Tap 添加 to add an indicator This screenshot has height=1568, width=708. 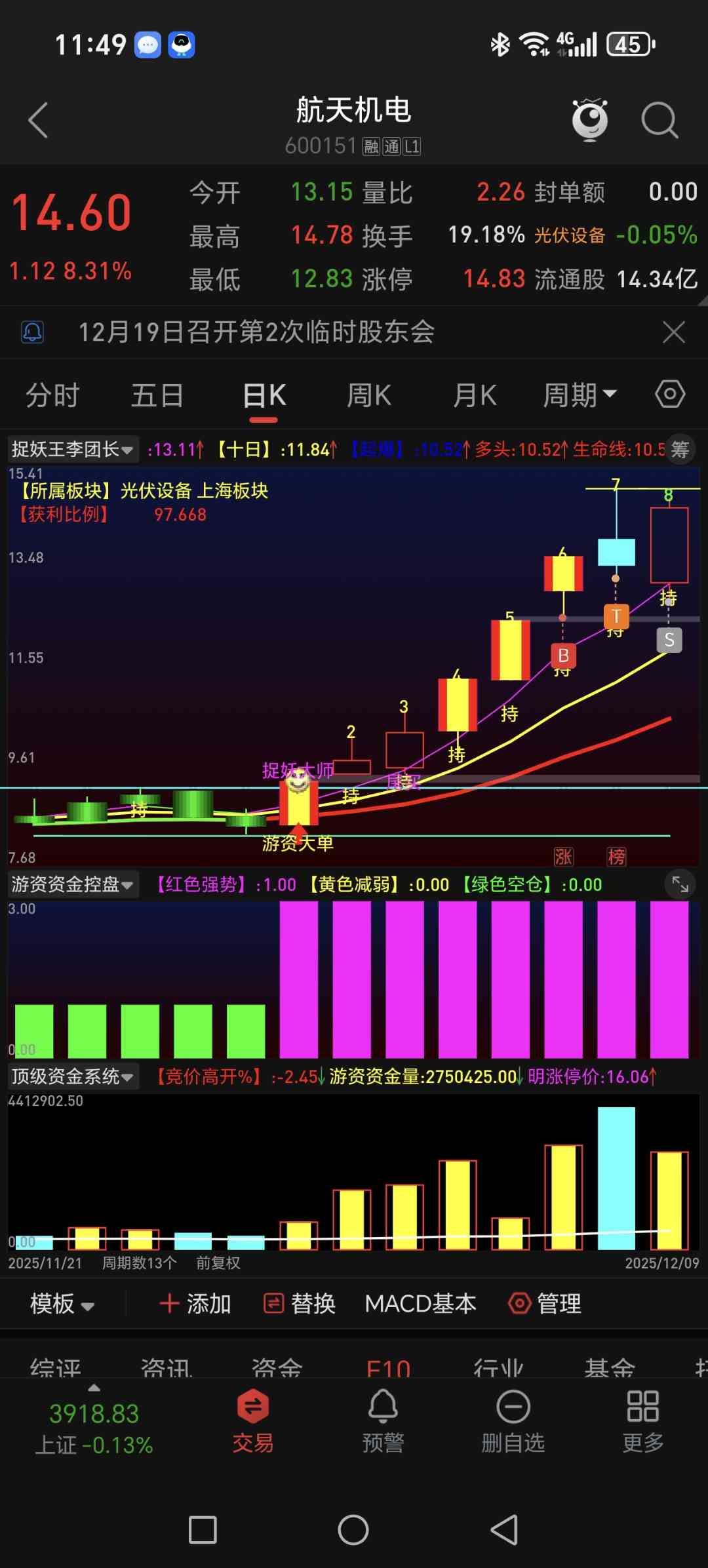[195, 1304]
